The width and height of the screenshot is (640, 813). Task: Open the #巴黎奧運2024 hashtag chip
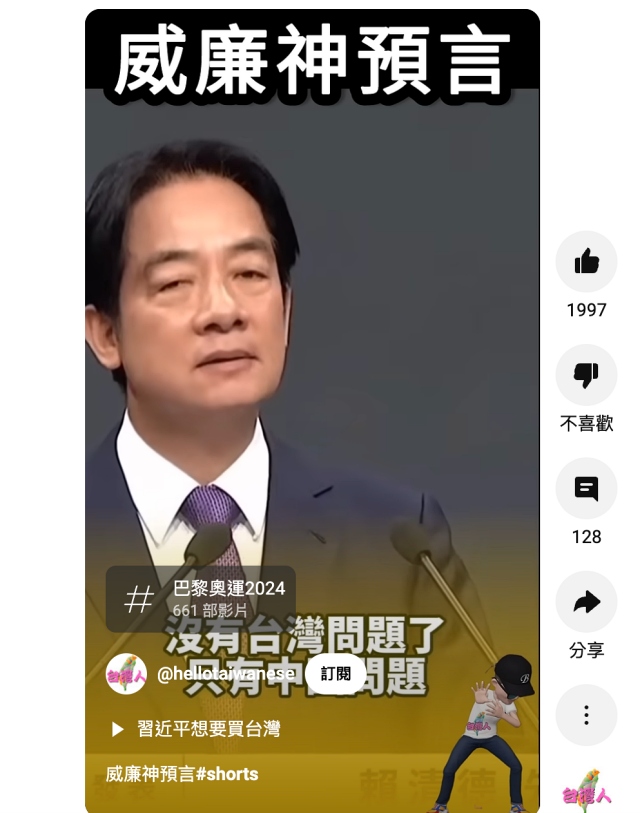[200, 598]
